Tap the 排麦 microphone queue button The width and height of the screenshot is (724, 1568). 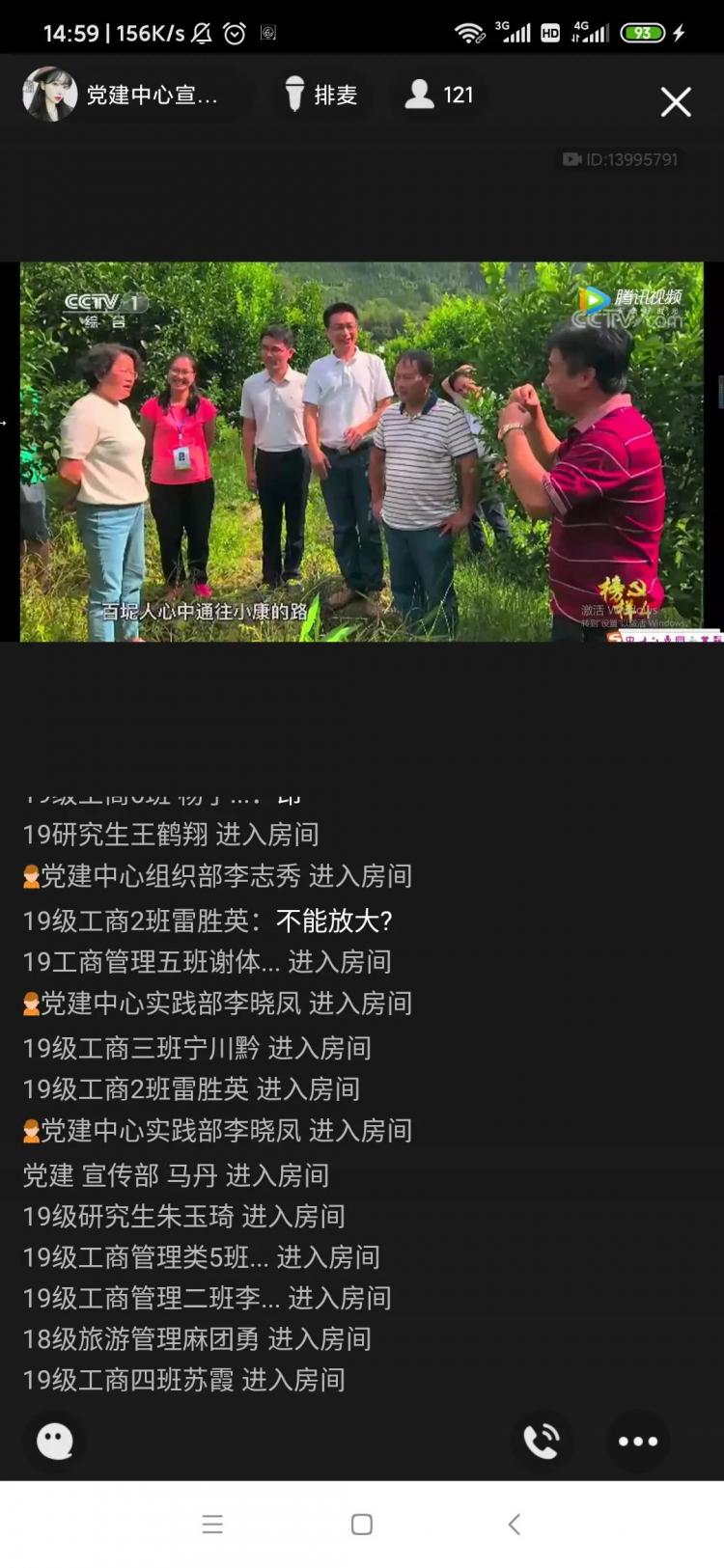[x=321, y=95]
